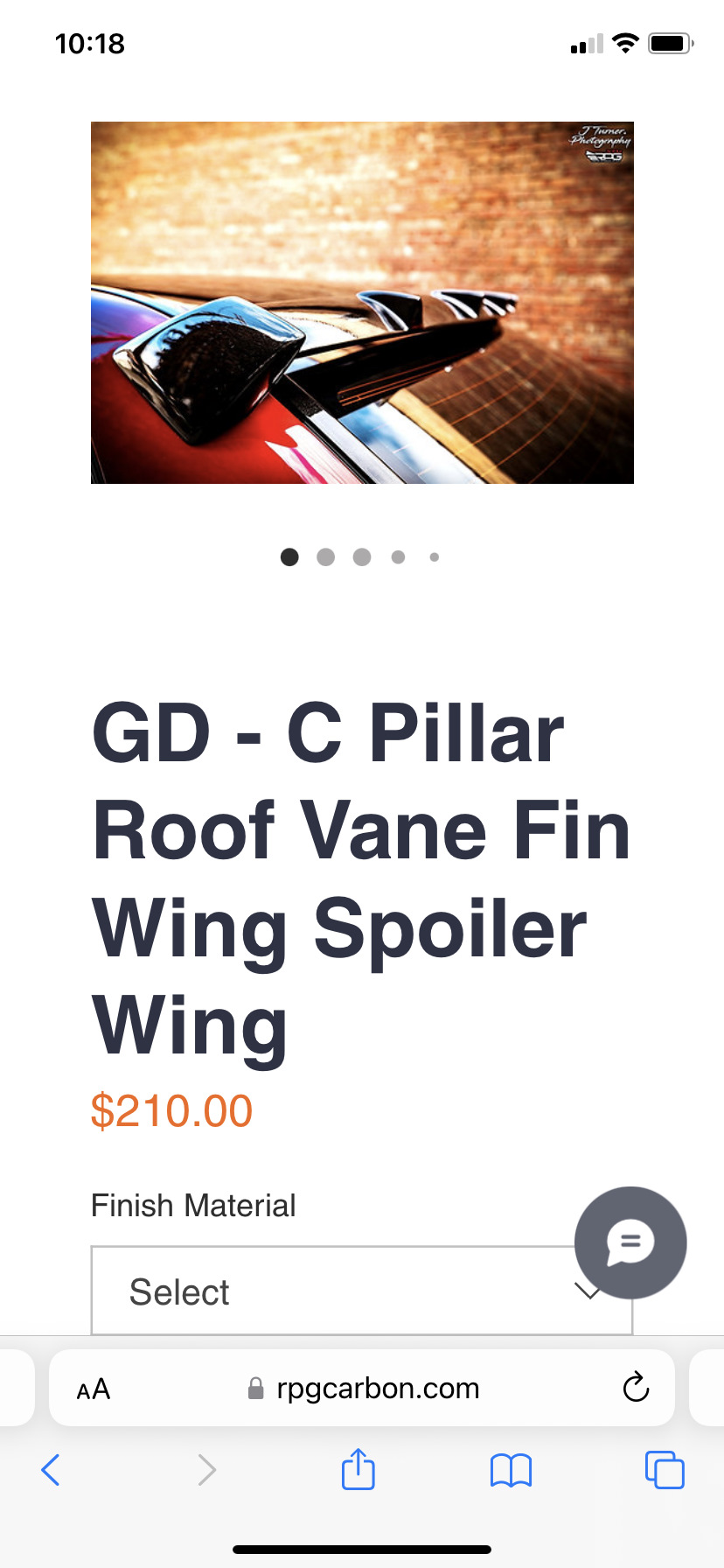This screenshot has width=724, height=1568.
Task: Show all open Safari tabs
Action: [x=665, y=1470]
